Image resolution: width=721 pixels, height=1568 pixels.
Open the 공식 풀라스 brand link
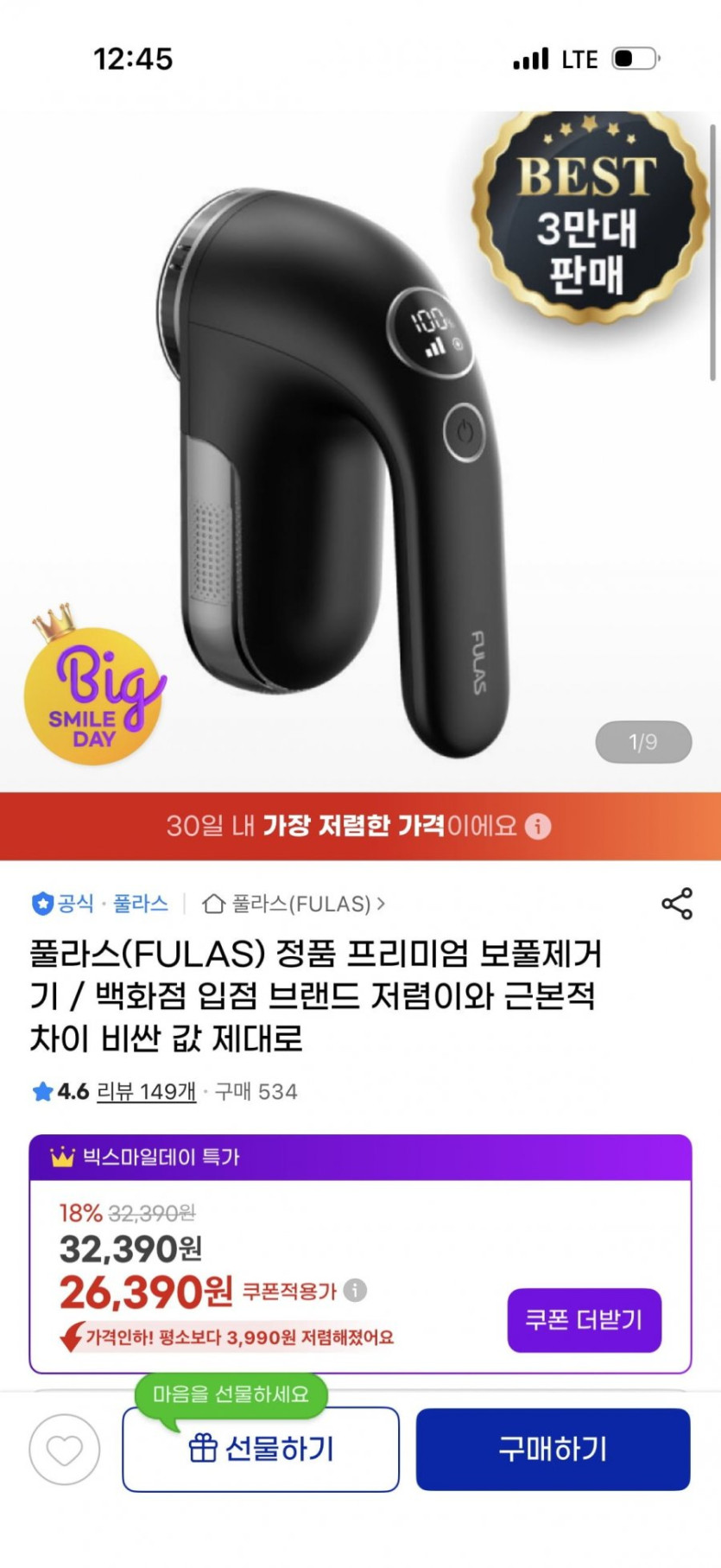(100, 904)
